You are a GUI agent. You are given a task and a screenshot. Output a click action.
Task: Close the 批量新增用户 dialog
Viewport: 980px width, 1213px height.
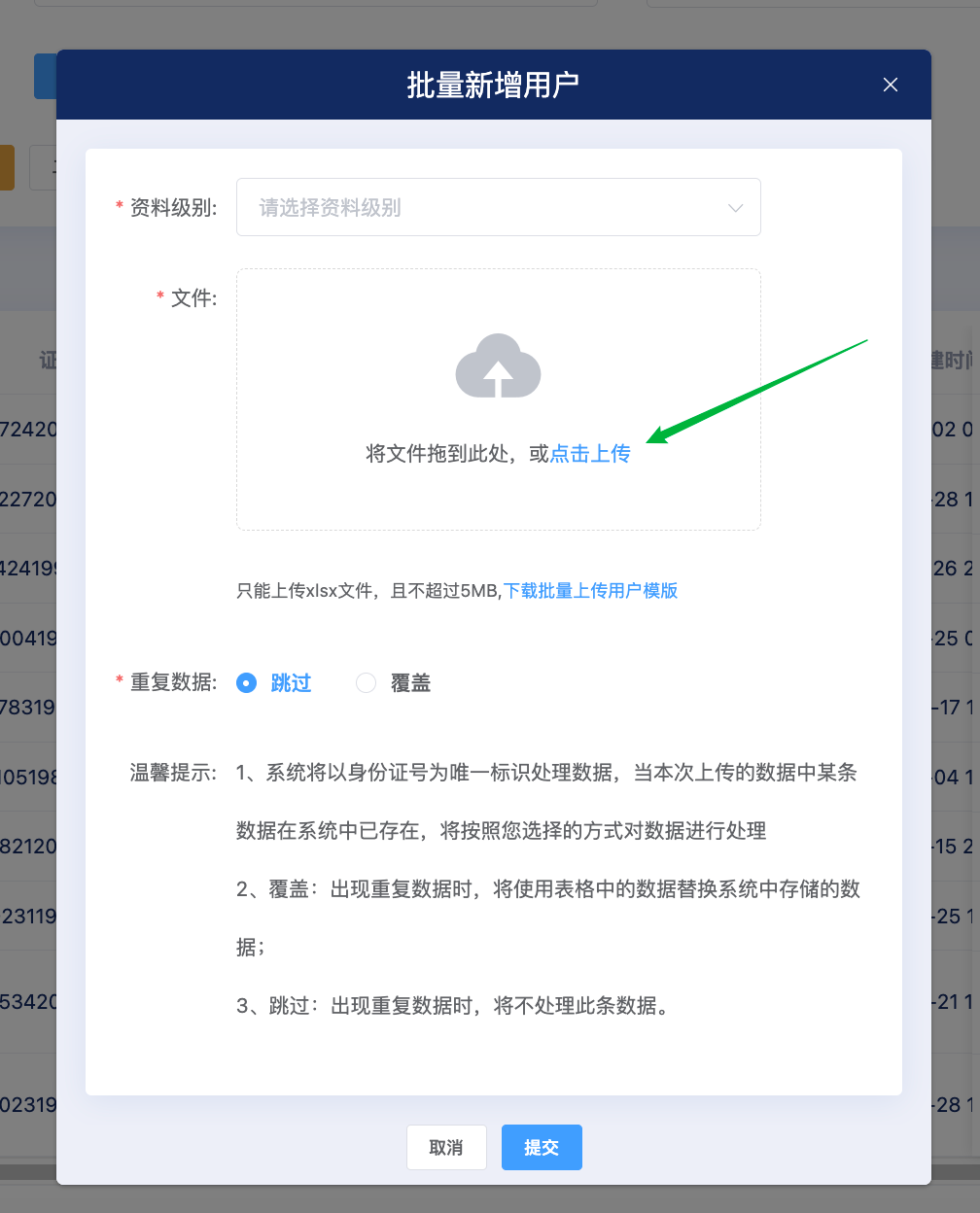click(890, 86)
